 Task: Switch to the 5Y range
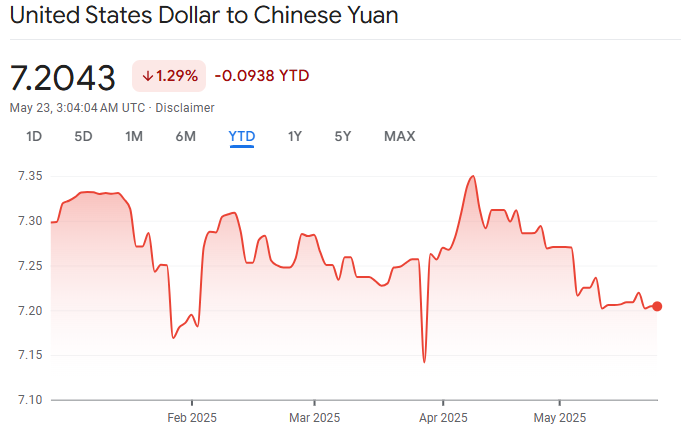tap(343, 136)
